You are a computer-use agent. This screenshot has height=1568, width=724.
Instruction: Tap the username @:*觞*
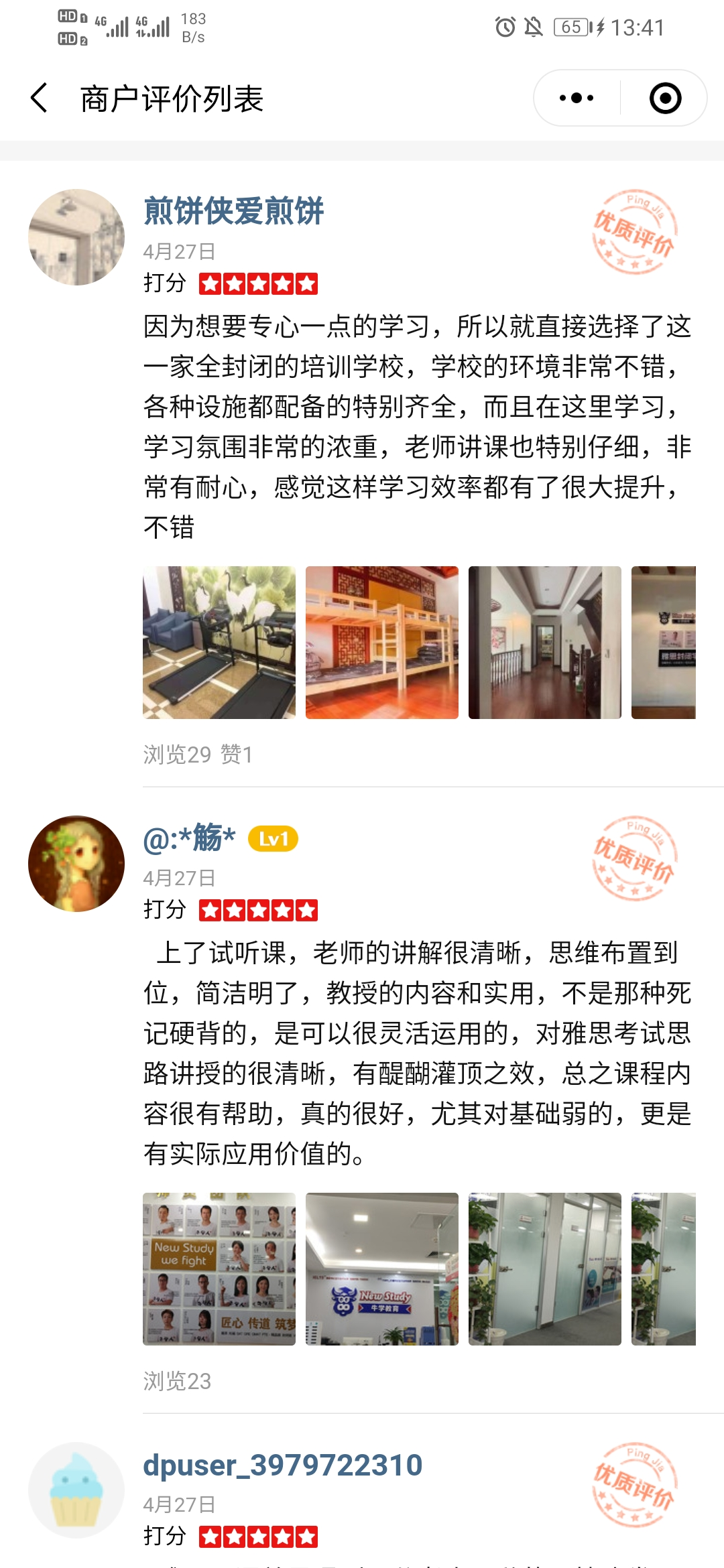click(190, 838)
